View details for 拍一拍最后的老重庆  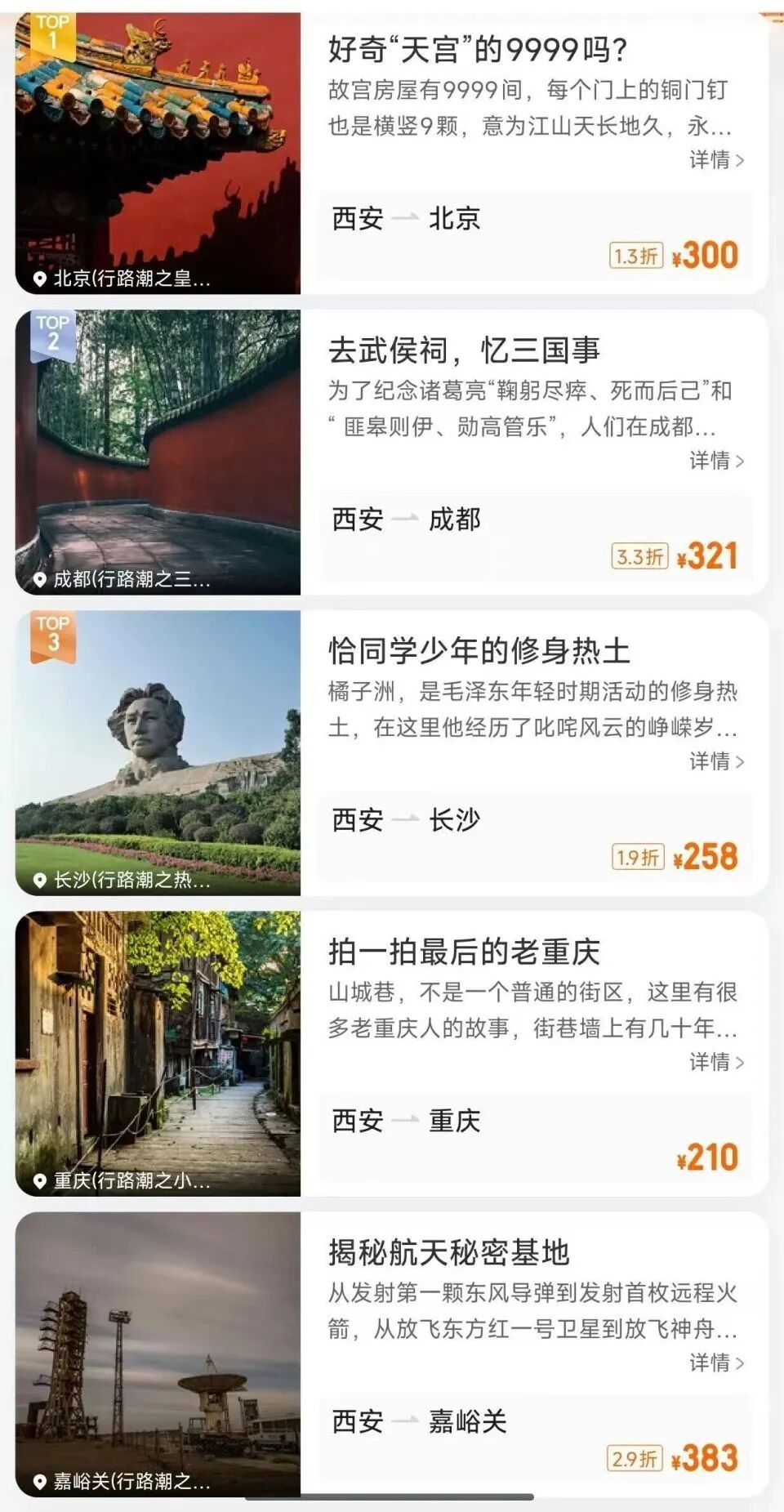(716, 1062)
